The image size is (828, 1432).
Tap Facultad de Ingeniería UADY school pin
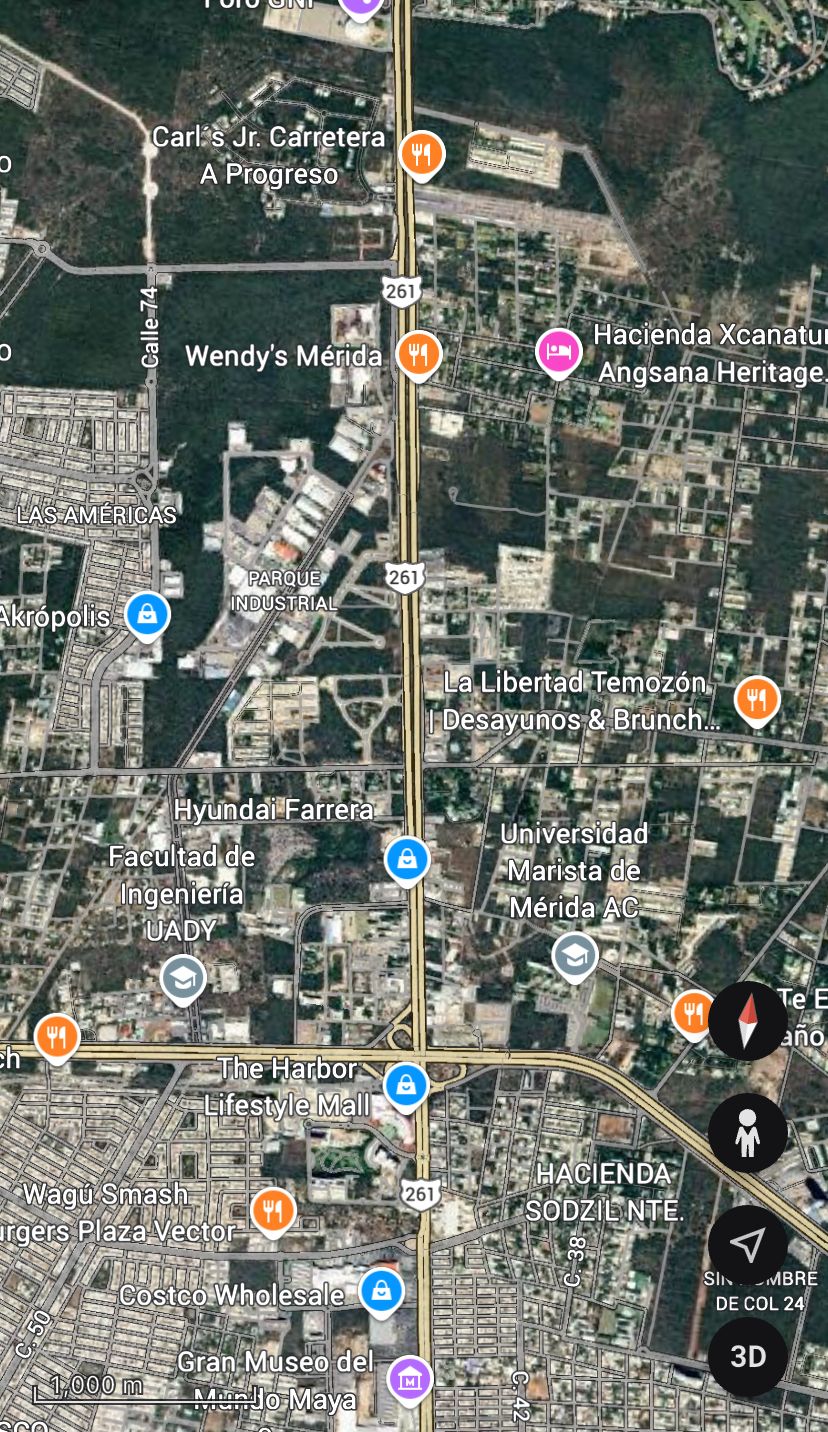(183, 978)
